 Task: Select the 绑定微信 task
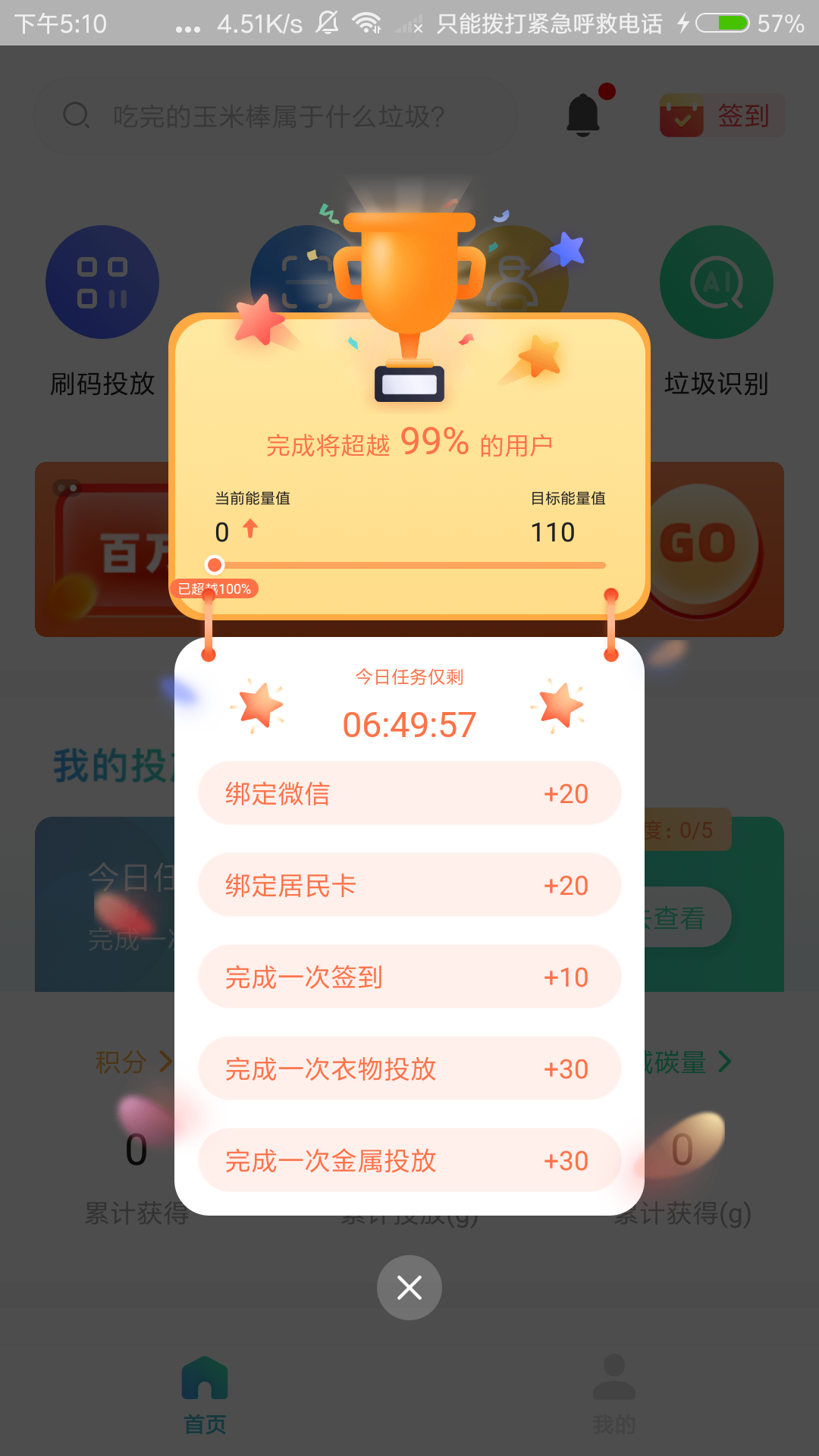[409, 793]
